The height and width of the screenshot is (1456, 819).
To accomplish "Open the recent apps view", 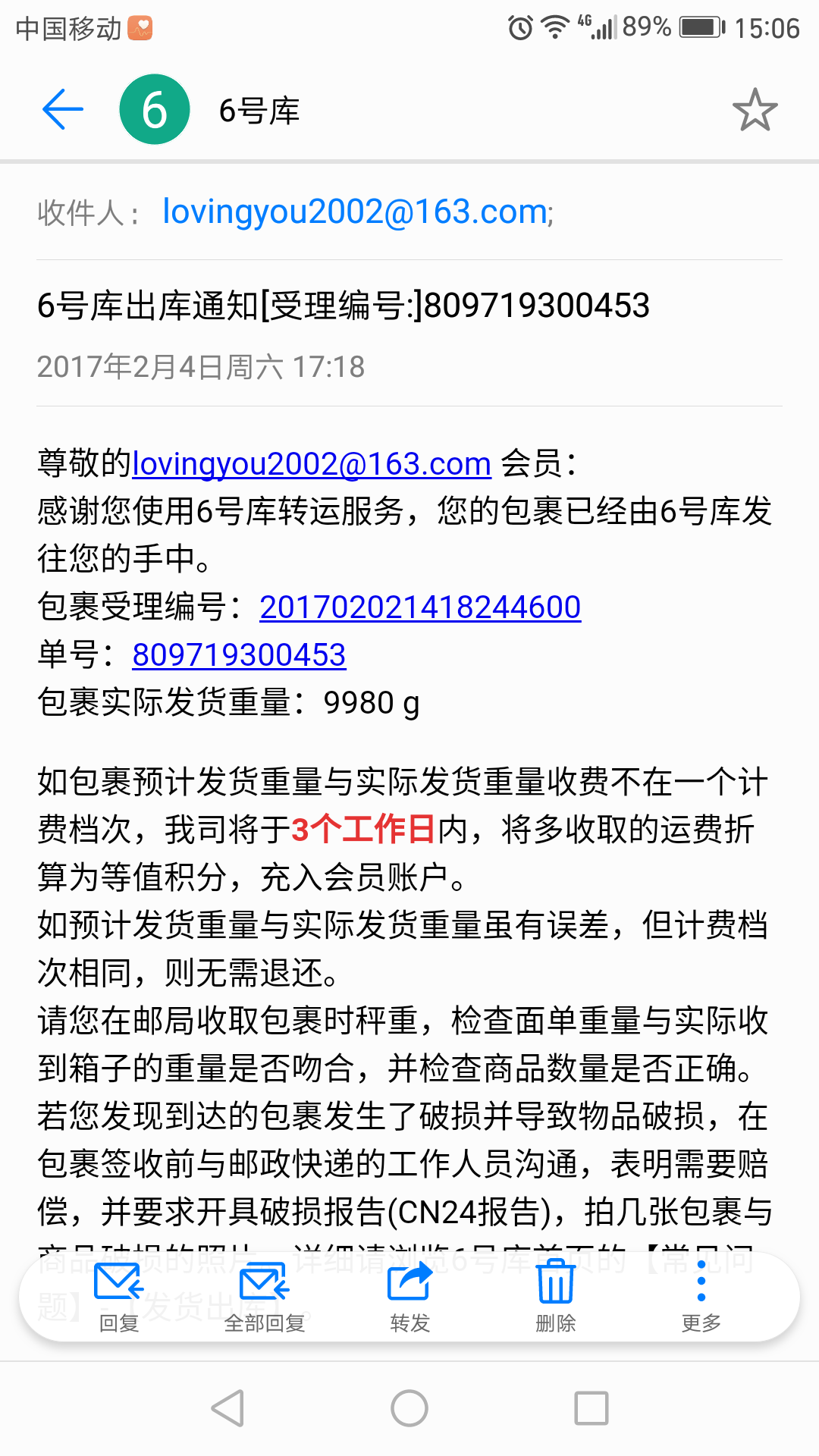I will coord(591,1408).
